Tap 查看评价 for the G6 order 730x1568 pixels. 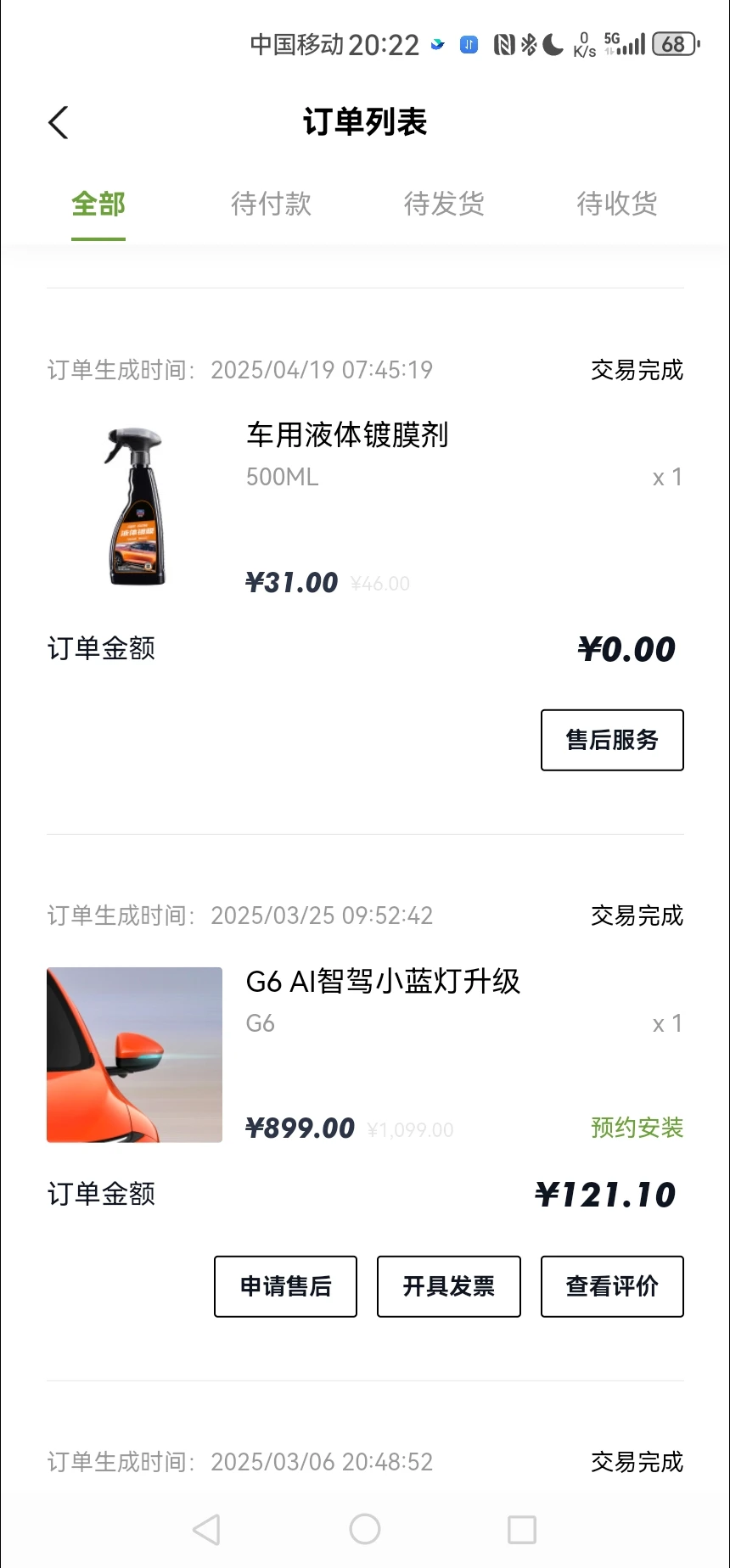tap(612, 1286)
